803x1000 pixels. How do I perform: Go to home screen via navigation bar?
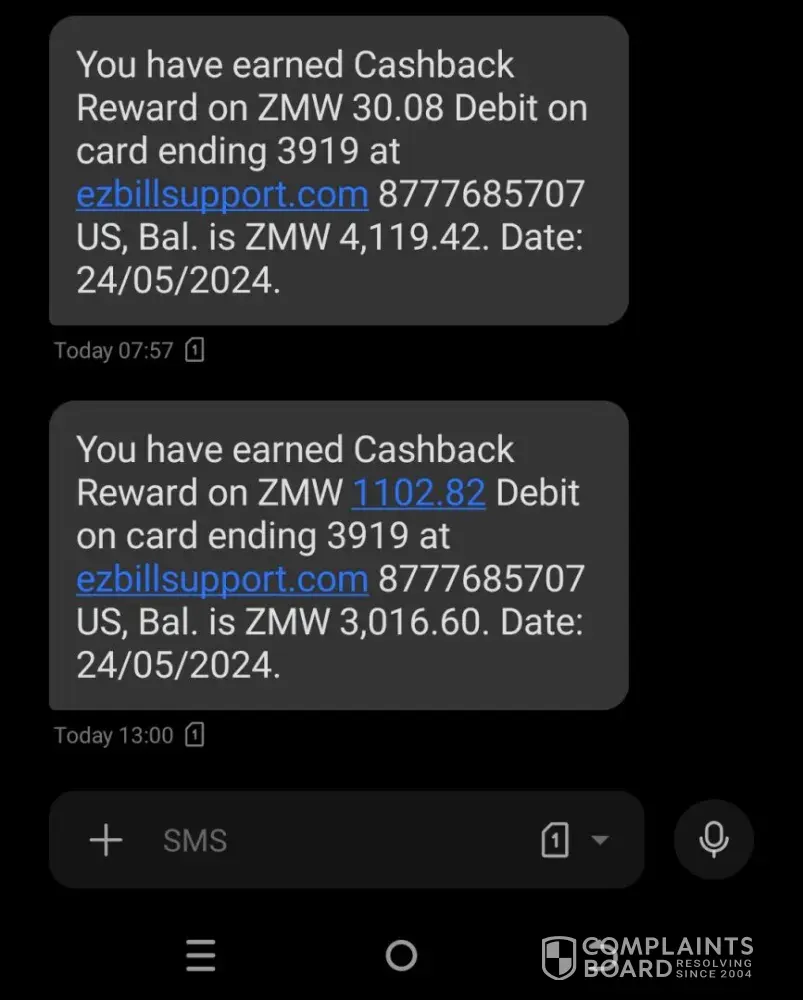pos(401,956)
